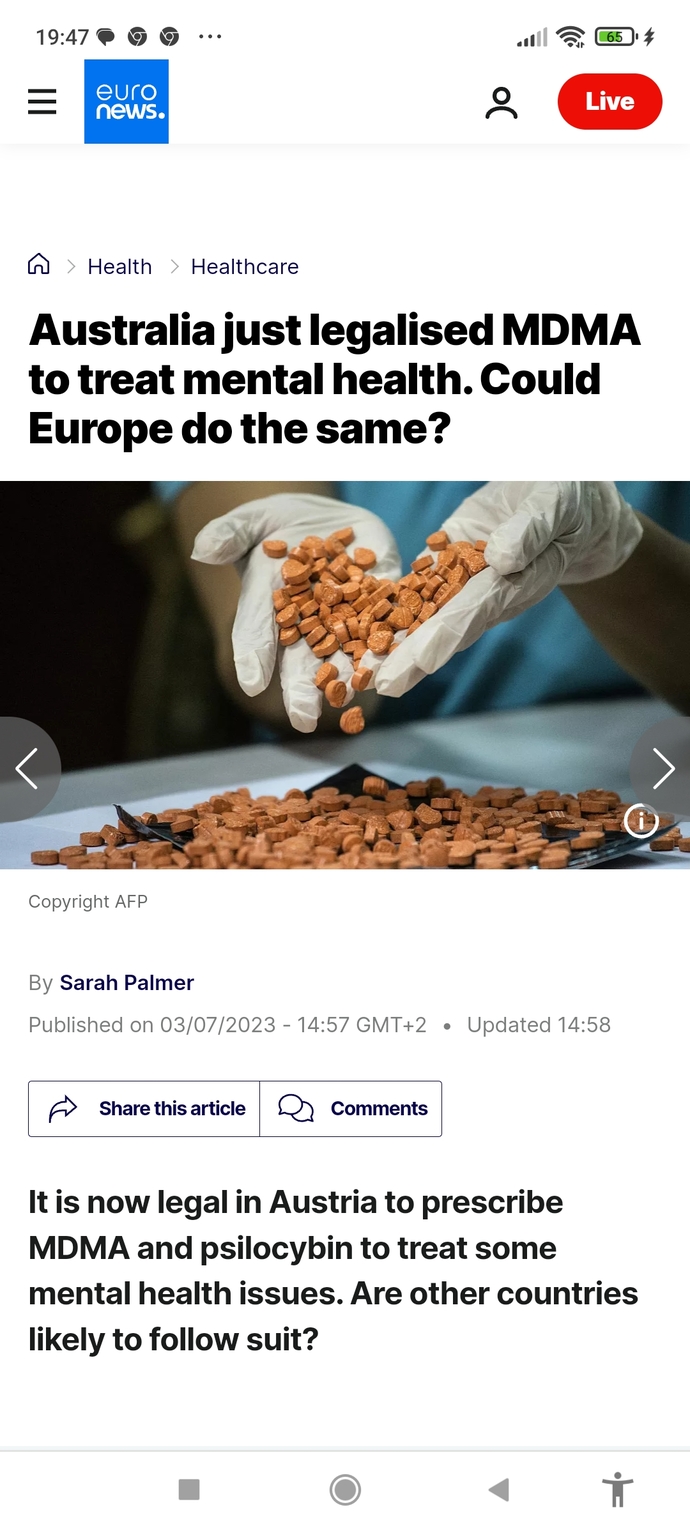
Task: Go to the home breadcrumb icon
Action: tap(38, 265)
